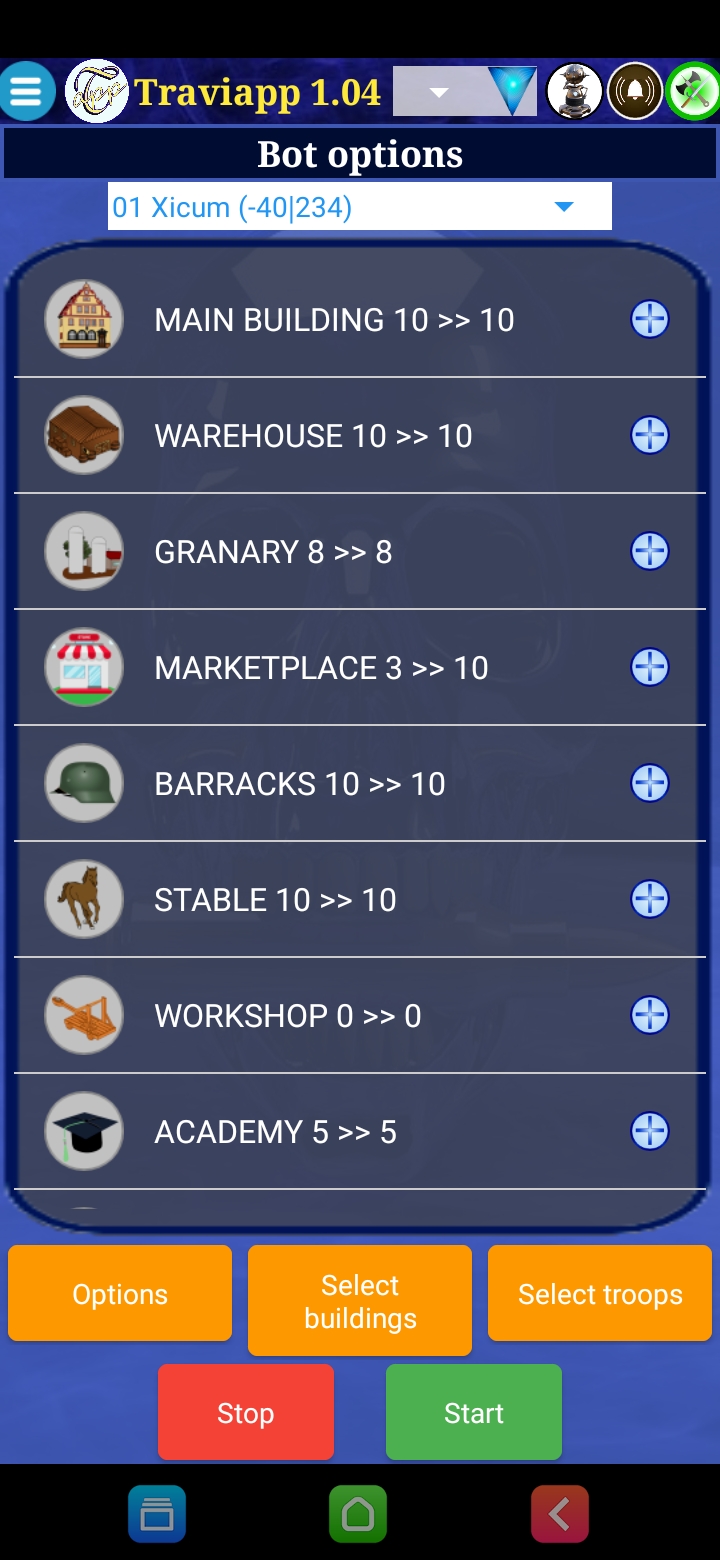Increase Warehouse target level

pyautogui.click(x=650, y=436)
